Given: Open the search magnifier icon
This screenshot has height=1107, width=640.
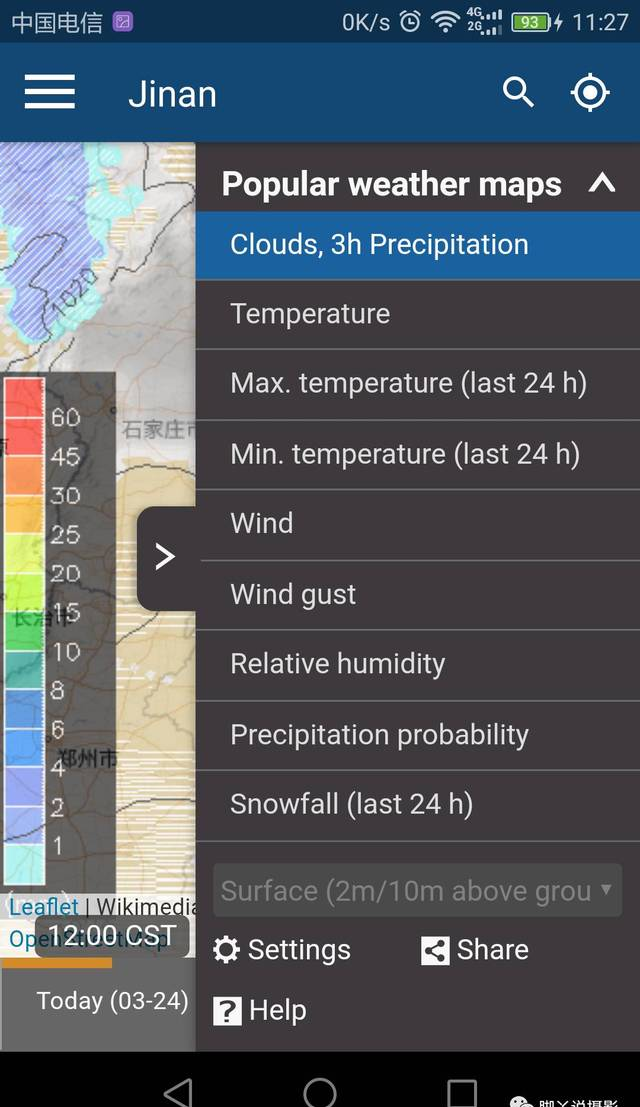Looking at the screenshot, I should click(518, 92).
